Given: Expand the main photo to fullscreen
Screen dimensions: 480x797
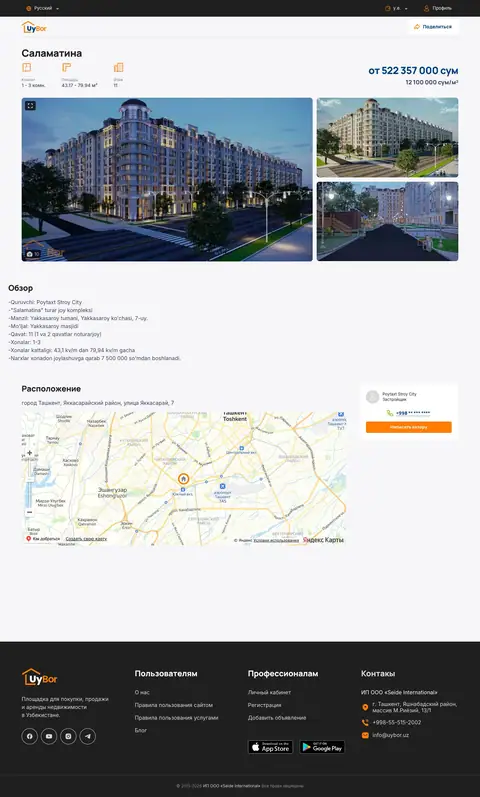Looking at the screenshot, I should pos(31,106).
